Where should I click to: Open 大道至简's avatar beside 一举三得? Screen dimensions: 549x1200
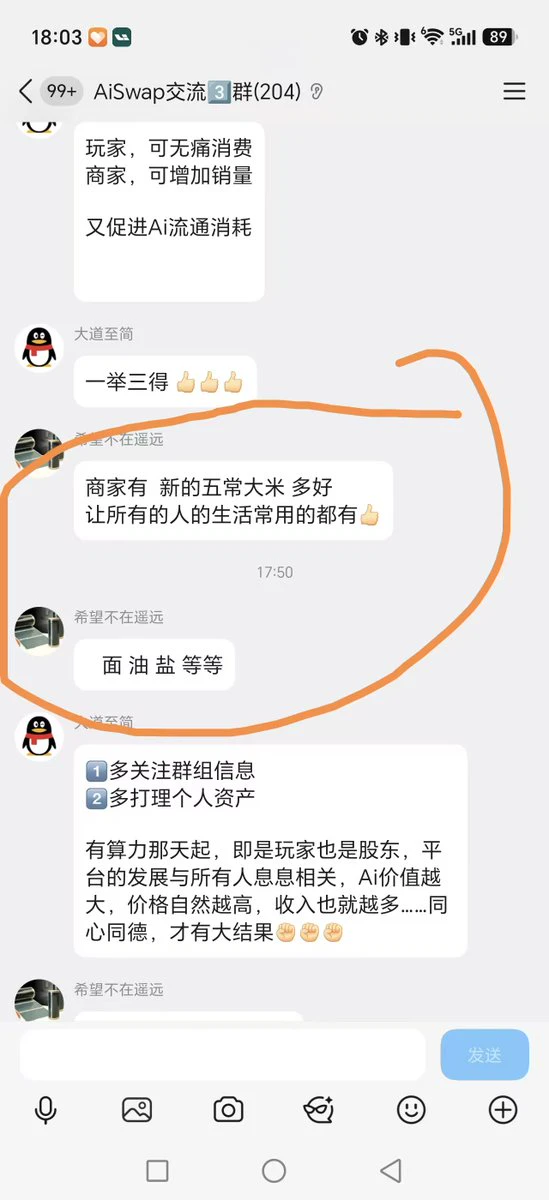[40, 348]
